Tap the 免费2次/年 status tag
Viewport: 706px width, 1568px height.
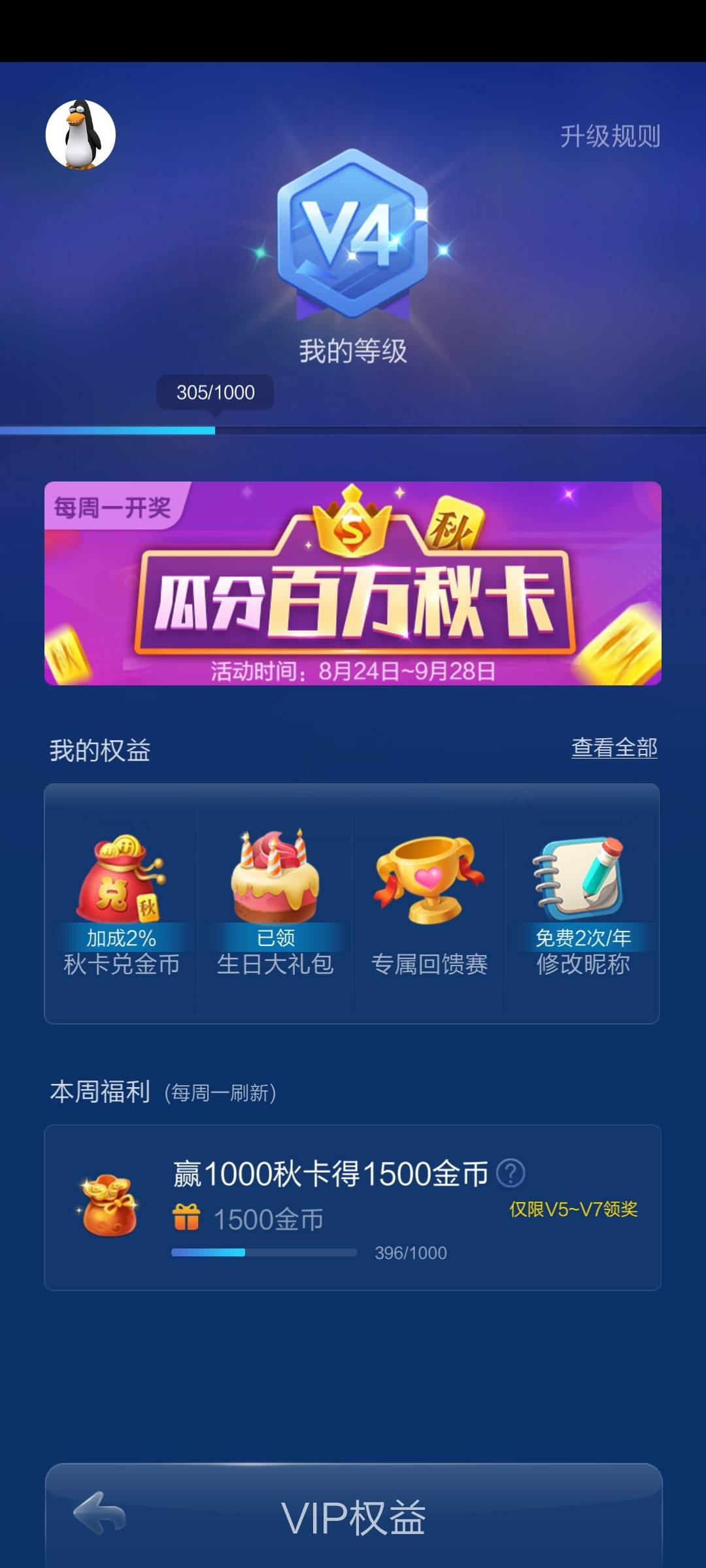click(x=582, y=939)
